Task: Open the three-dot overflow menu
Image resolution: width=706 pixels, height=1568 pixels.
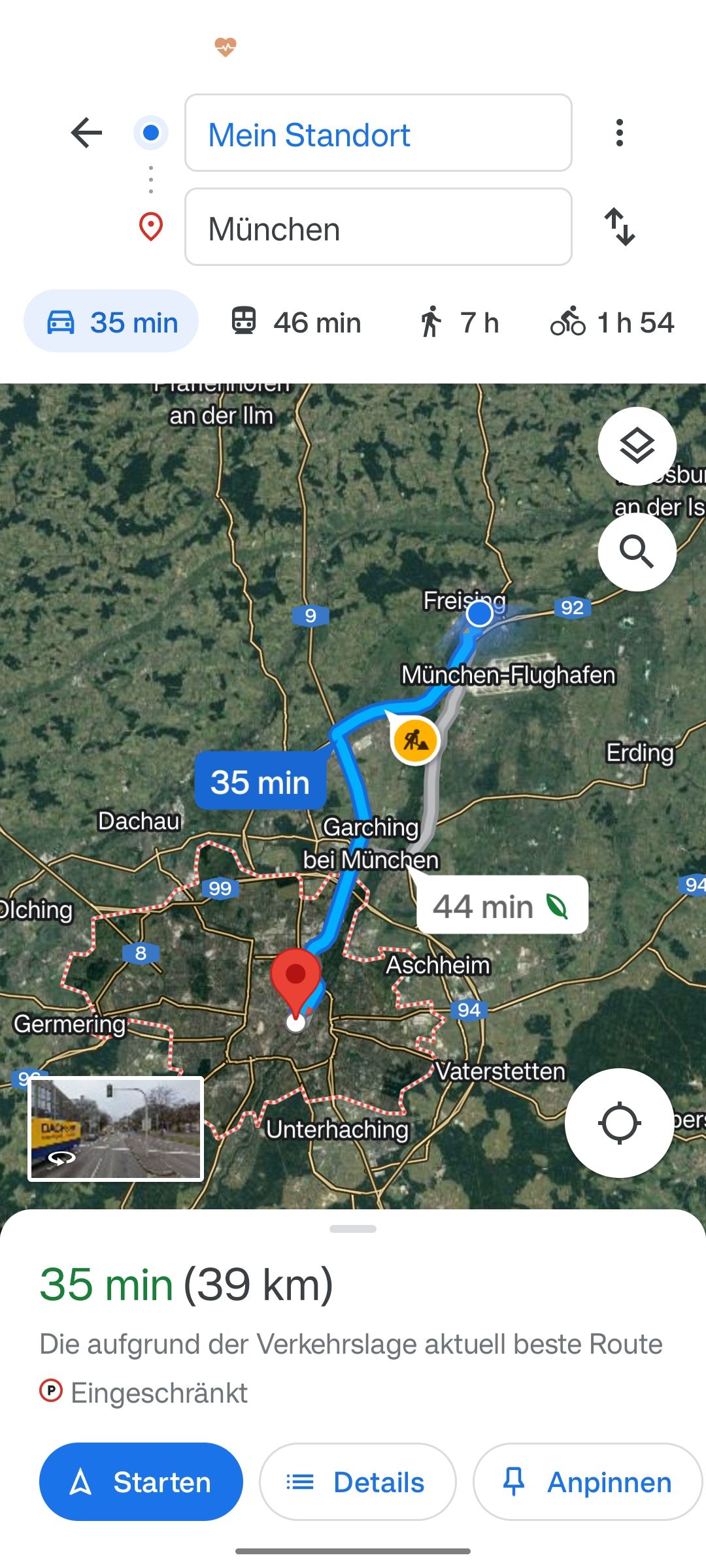Action: [619, 133]
